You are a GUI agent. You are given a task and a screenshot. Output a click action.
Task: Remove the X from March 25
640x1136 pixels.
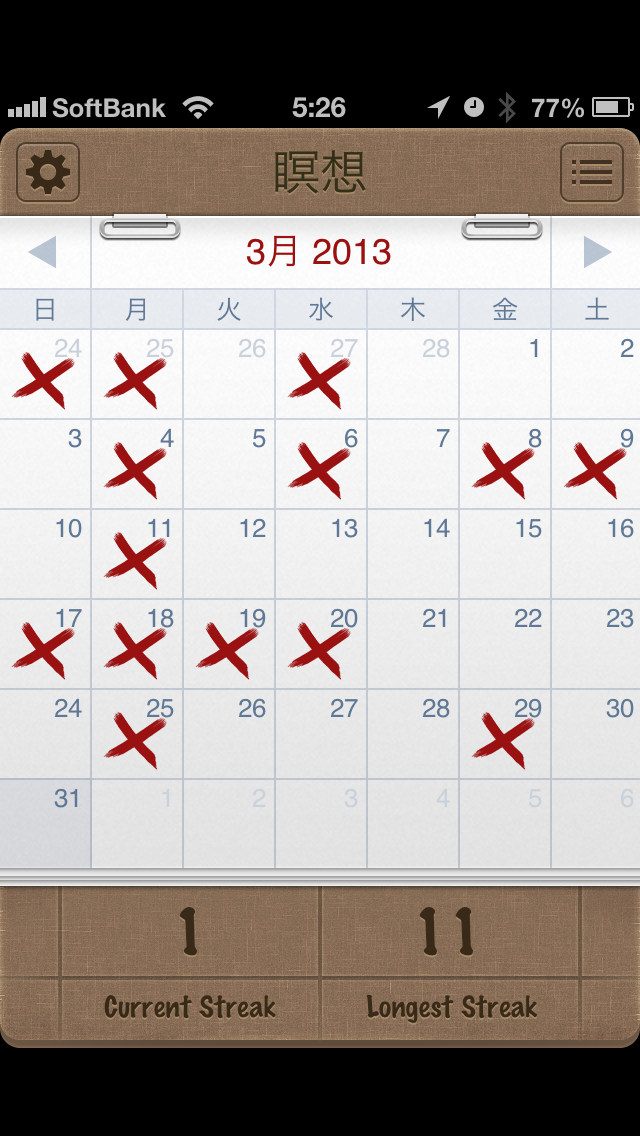coord(137,734)
